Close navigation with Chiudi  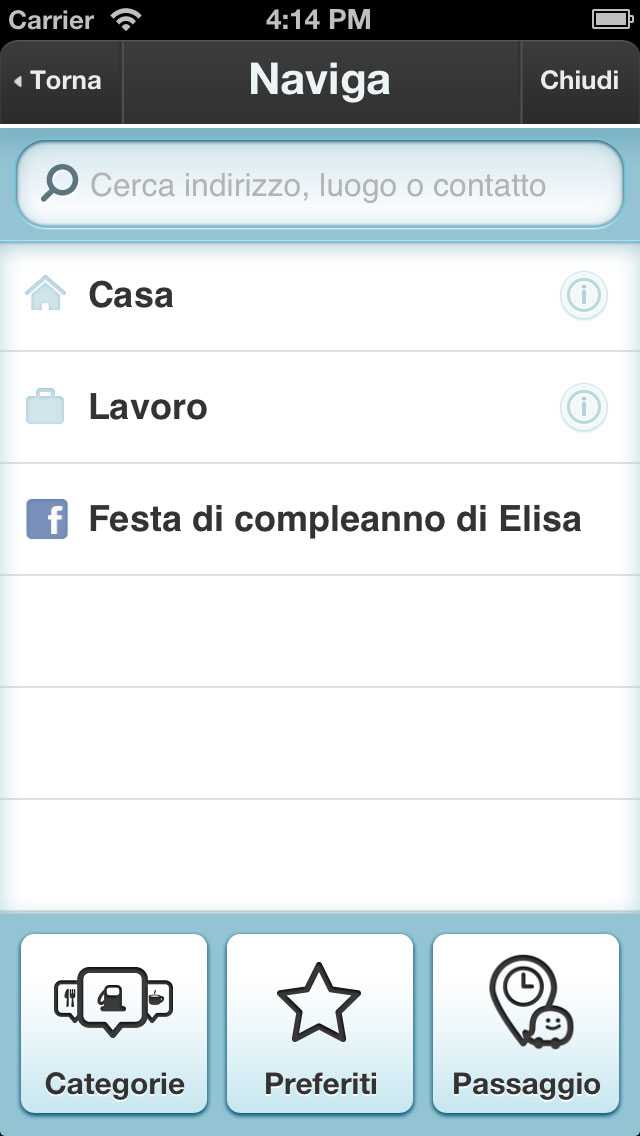click(x=579, y=81)
